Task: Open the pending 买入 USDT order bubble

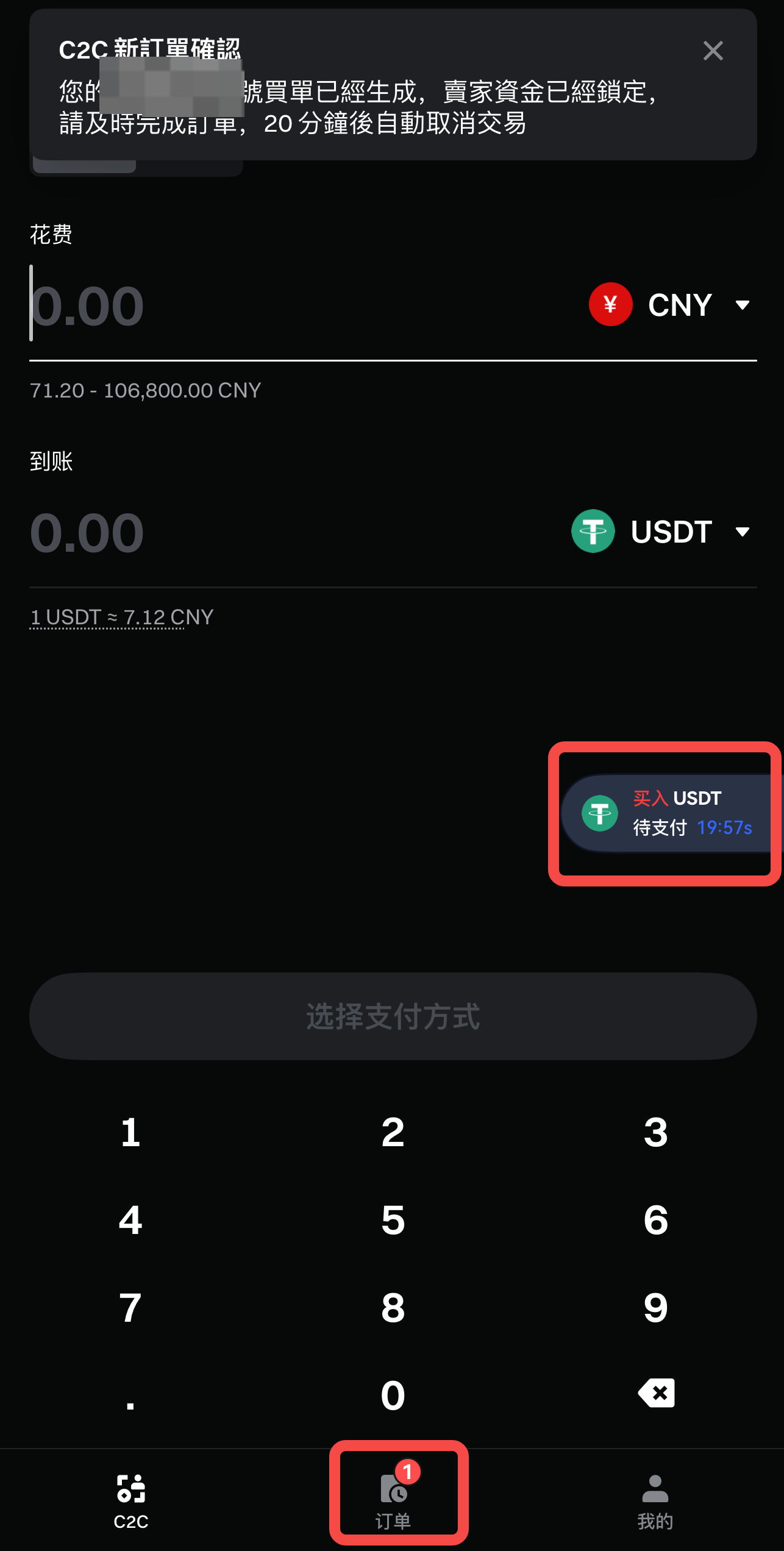Action: tap(668, 813)
